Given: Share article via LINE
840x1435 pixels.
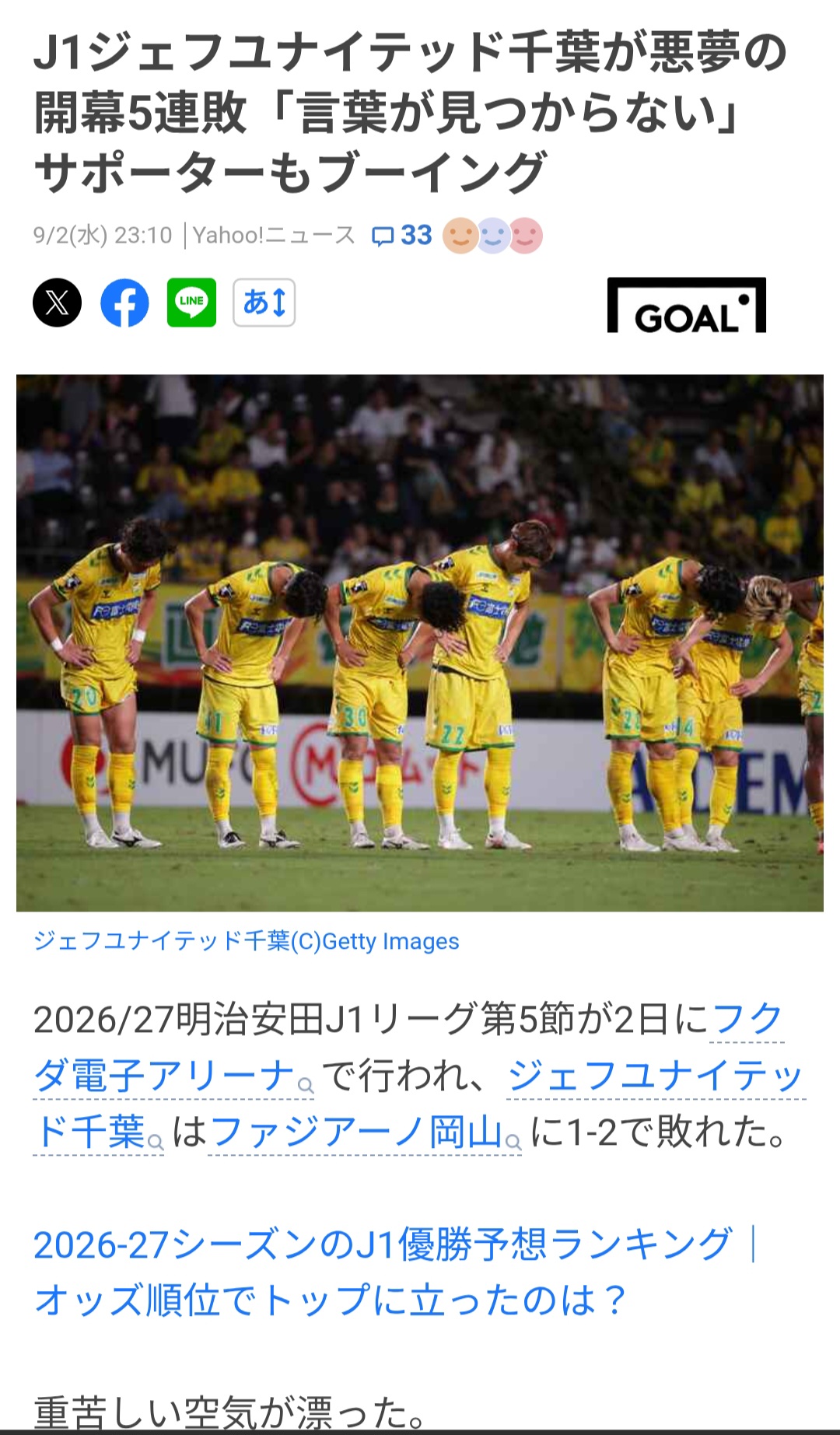Looking at the screenshot, I should point(191,302).
